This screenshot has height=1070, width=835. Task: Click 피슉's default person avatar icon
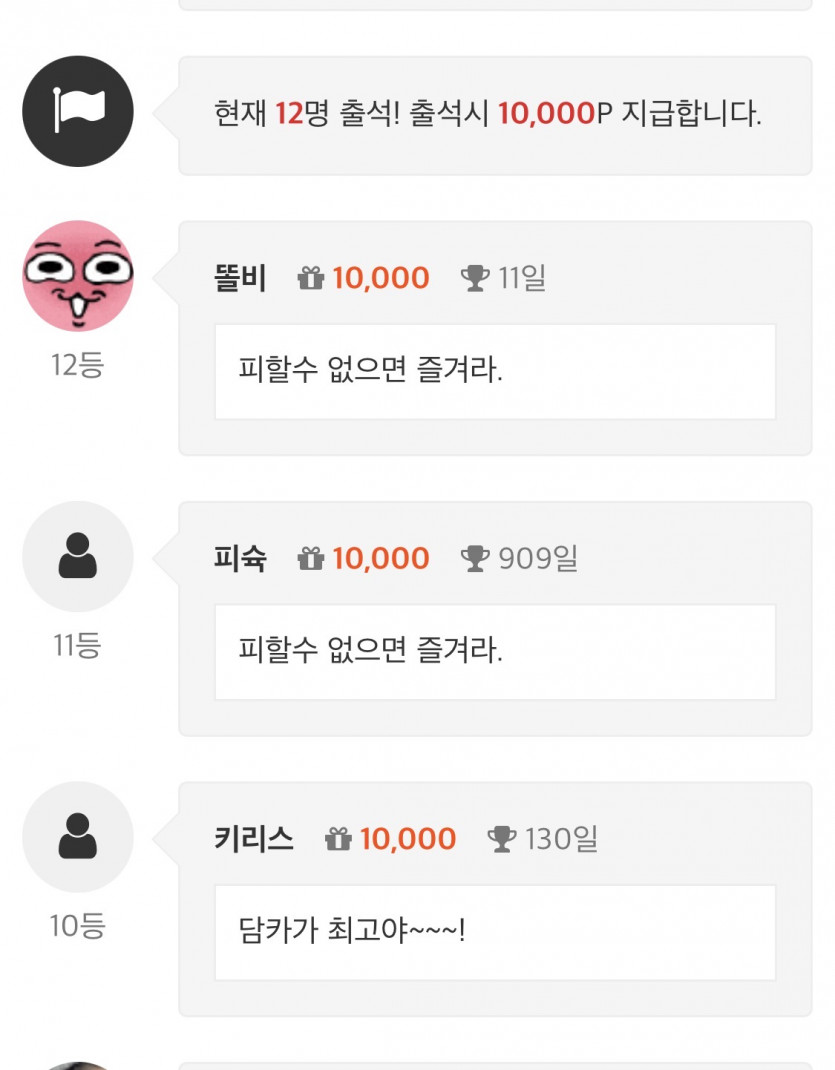[x=78, y=557]
